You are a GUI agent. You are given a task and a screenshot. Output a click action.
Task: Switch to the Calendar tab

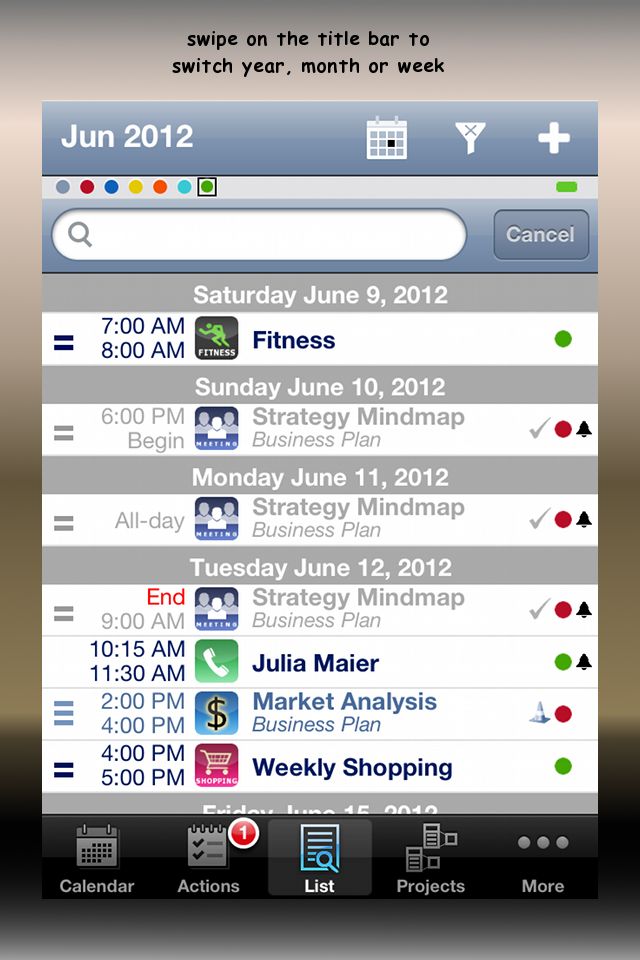97,858
